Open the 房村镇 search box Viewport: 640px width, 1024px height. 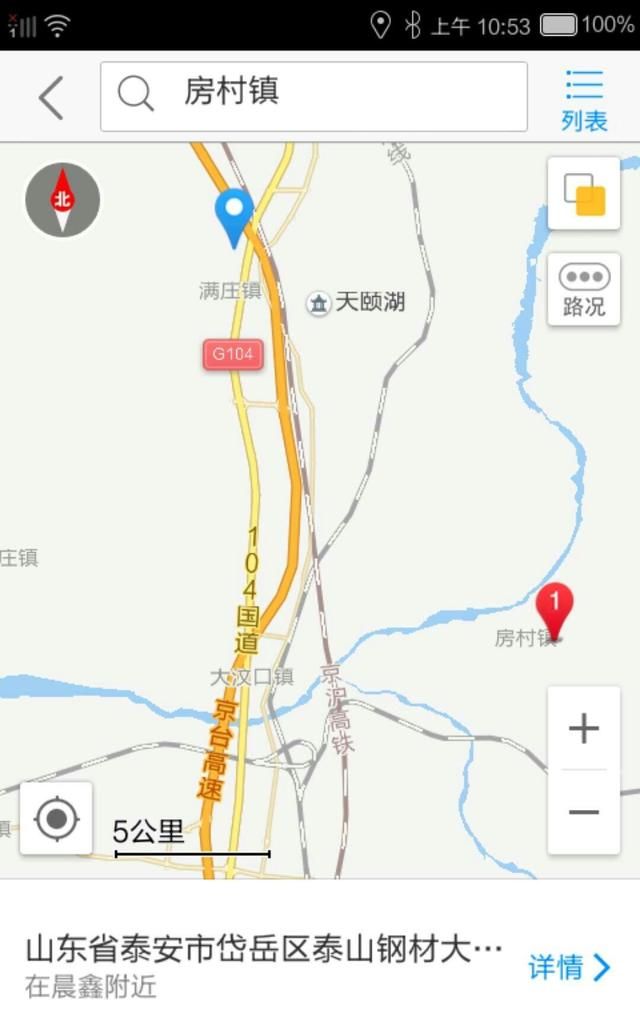[313, 97]
